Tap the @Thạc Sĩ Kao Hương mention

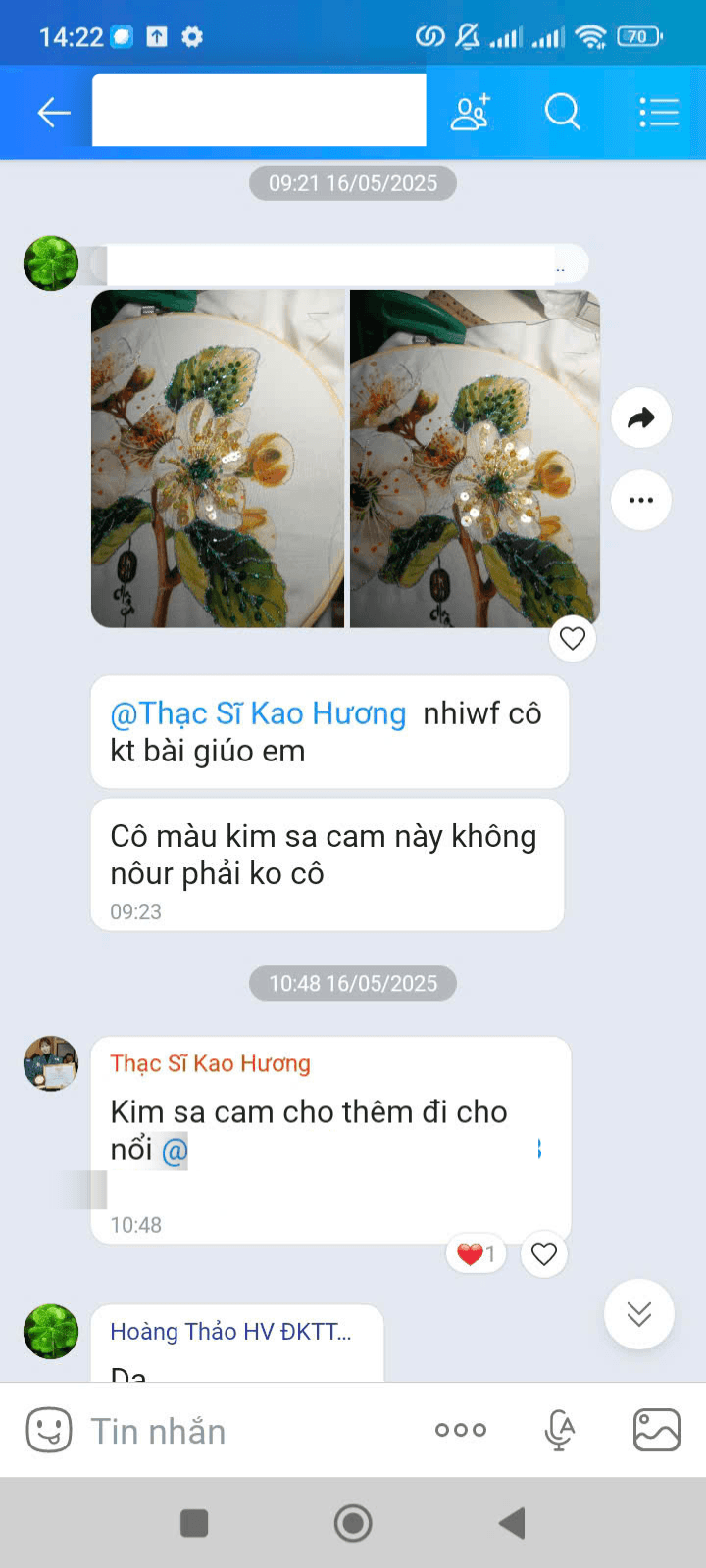pos(258,713)
